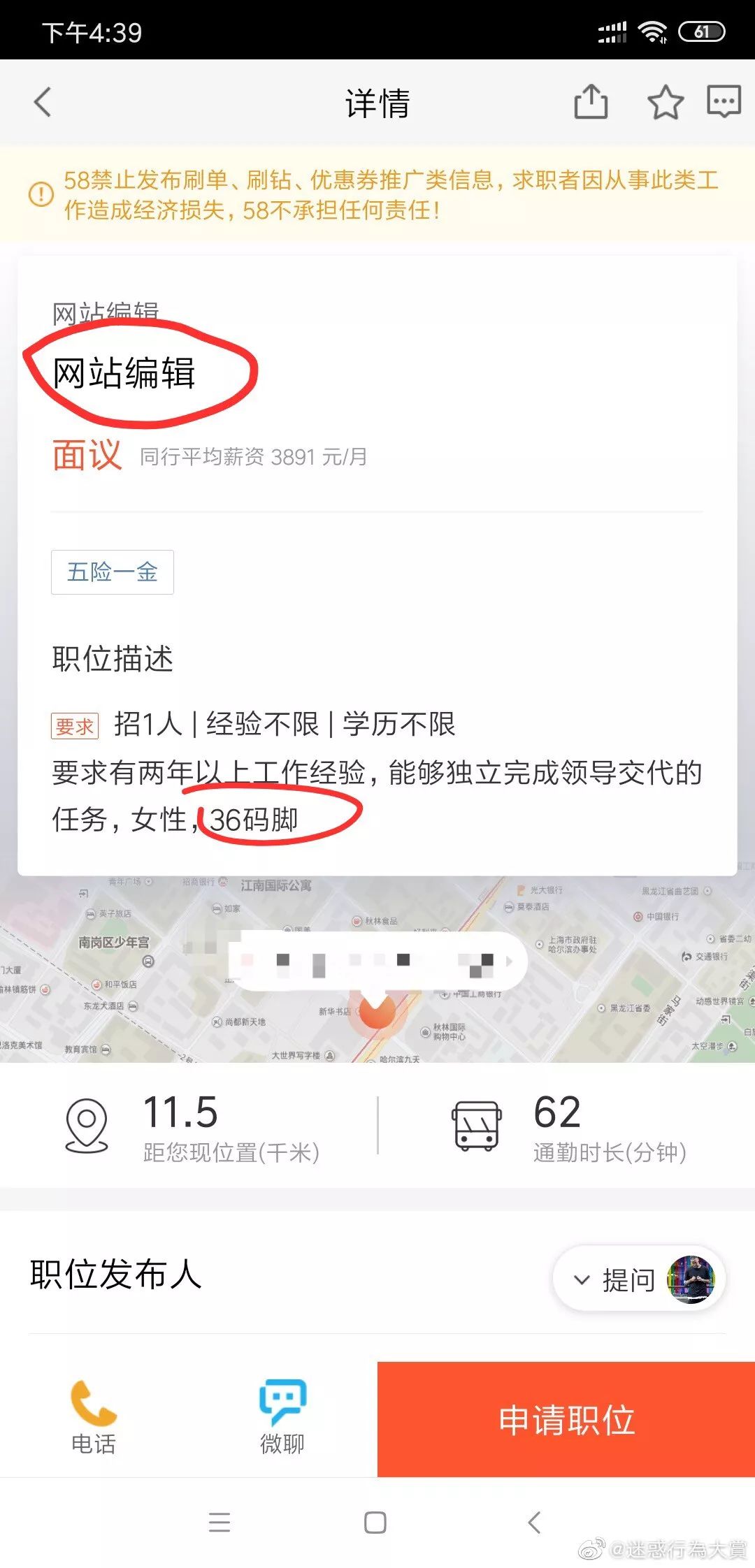Start a 微聊 chat with the recruiter

(x=282, y=1418)
